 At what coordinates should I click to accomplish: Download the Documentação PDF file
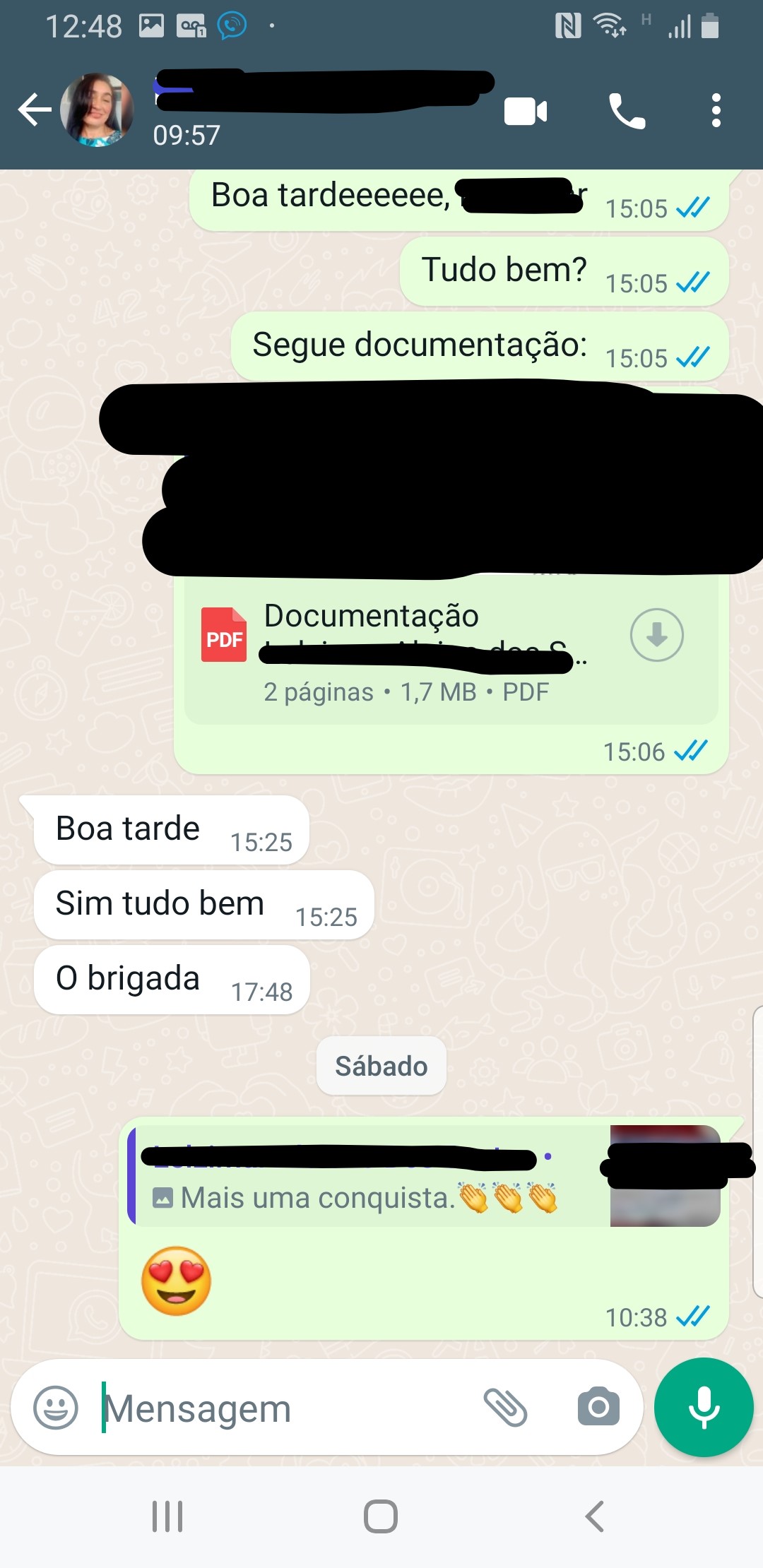click(x=656, y=634)
